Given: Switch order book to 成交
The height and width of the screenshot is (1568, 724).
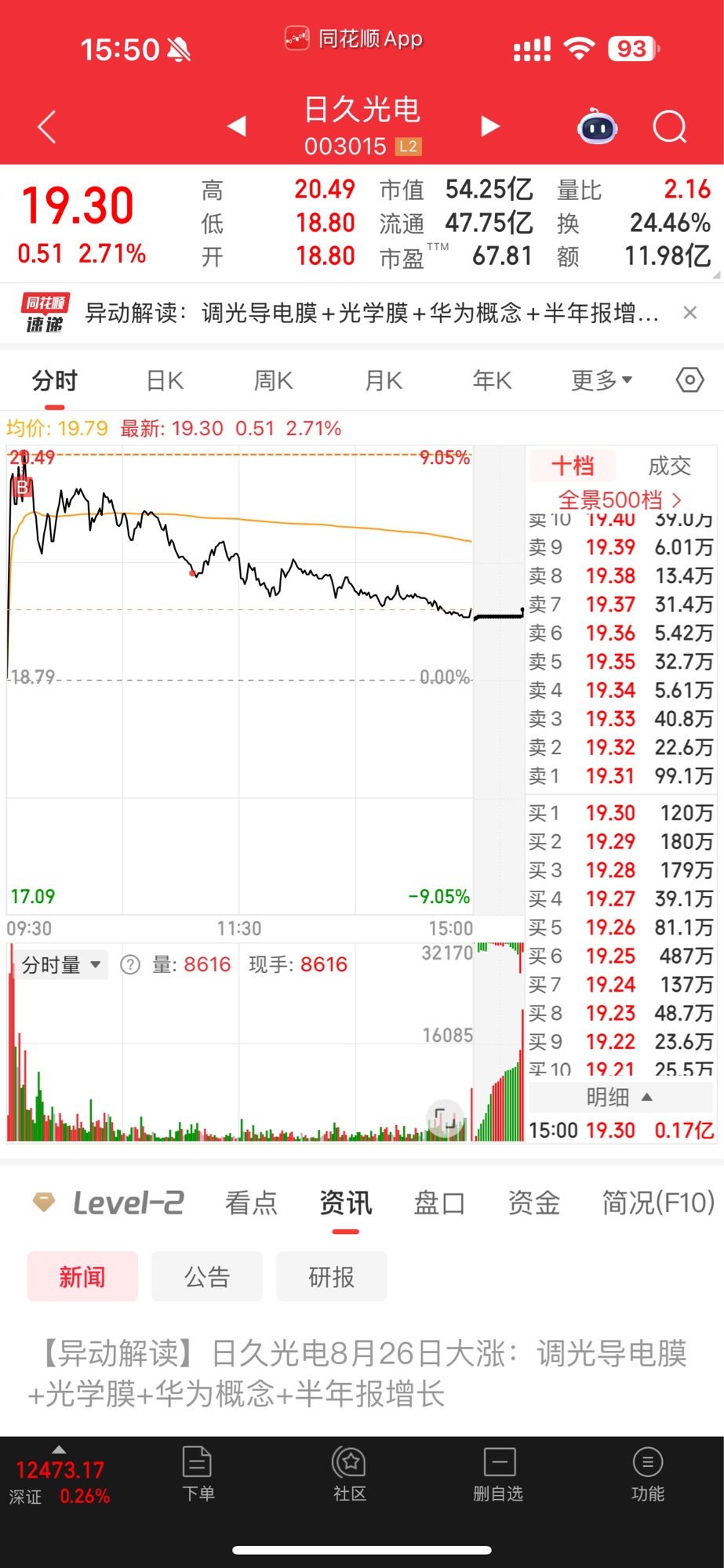Looking at the screenshot, I should (x=668, y=466).
